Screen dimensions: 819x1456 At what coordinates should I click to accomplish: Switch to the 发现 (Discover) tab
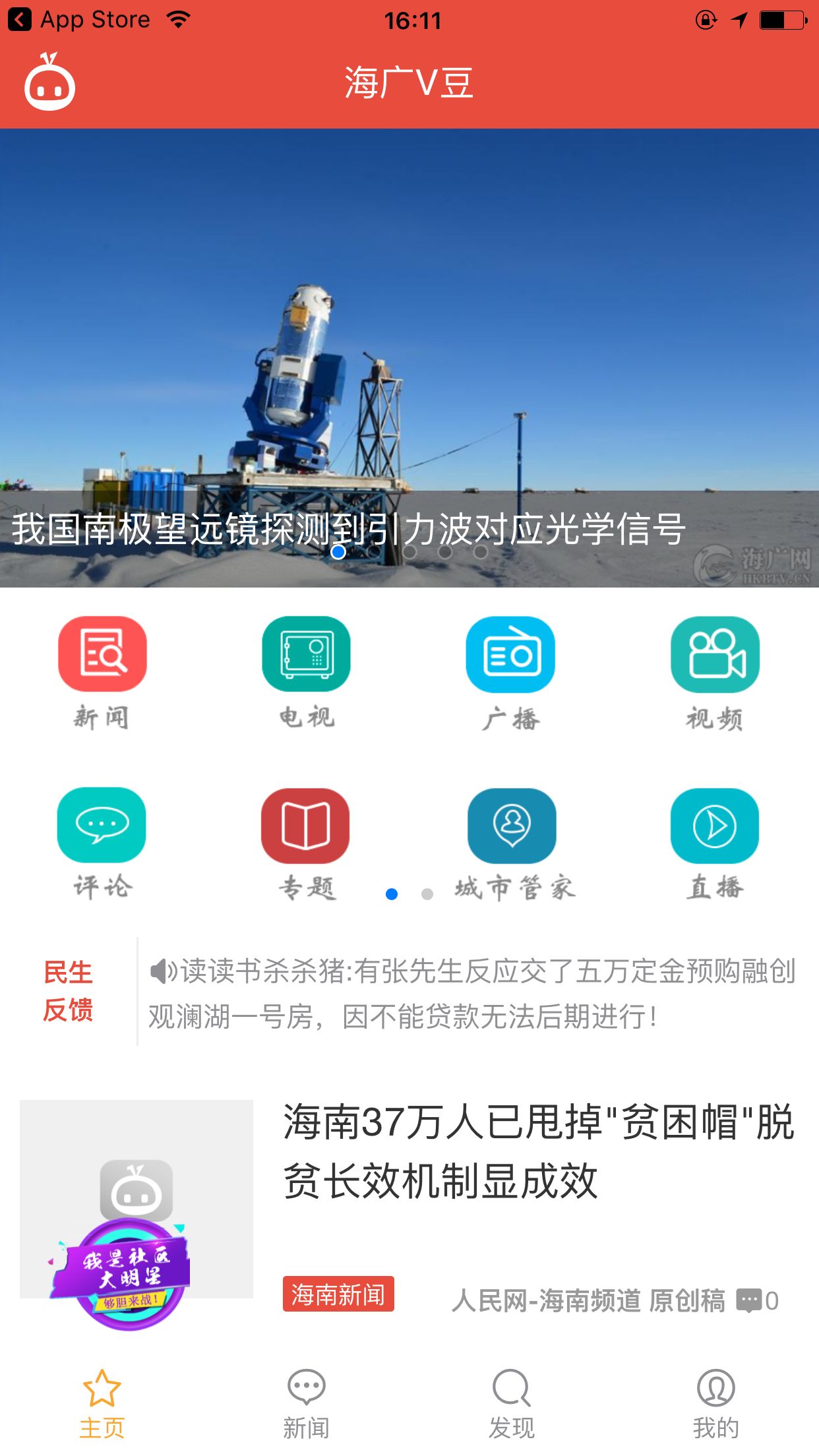tap(510, 1391)
